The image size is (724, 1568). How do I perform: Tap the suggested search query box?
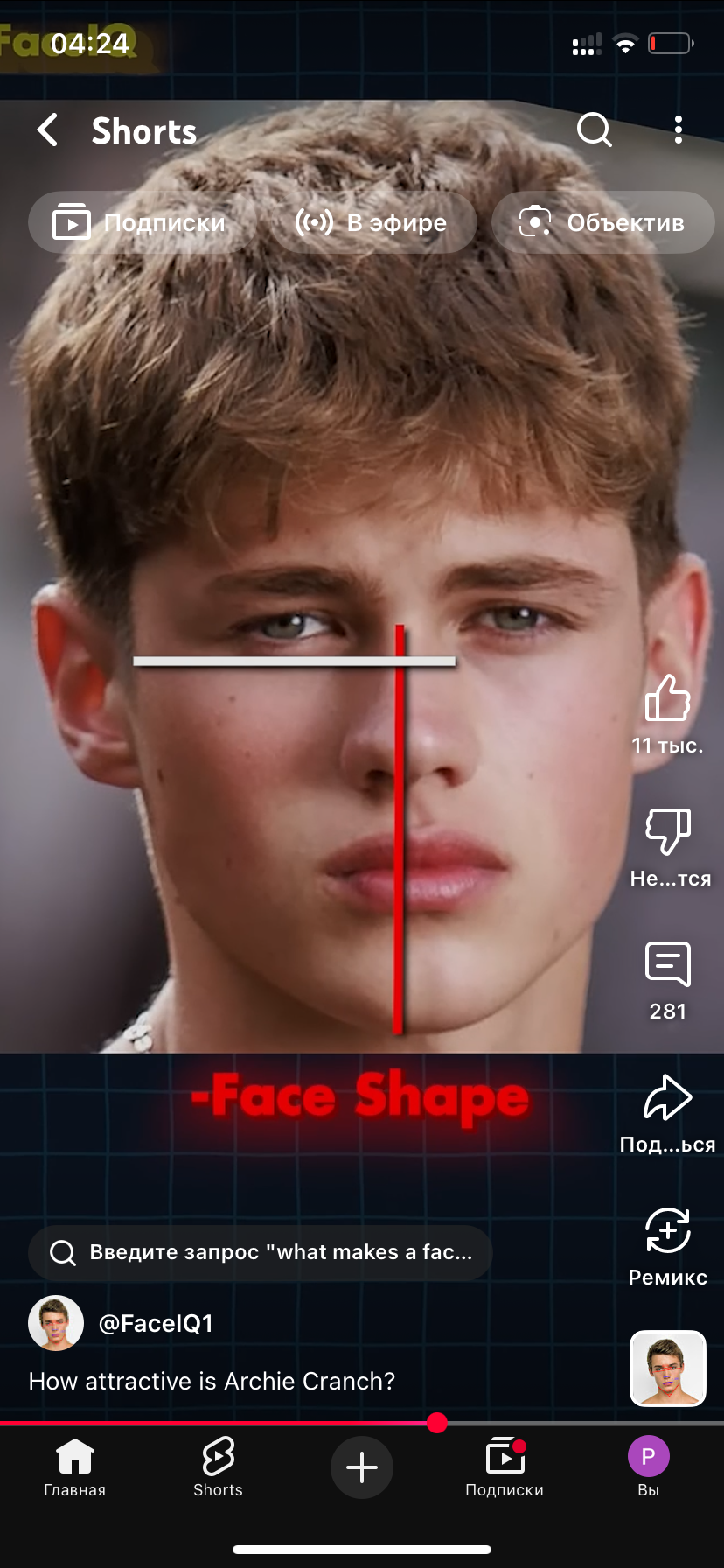(261, 1252)
